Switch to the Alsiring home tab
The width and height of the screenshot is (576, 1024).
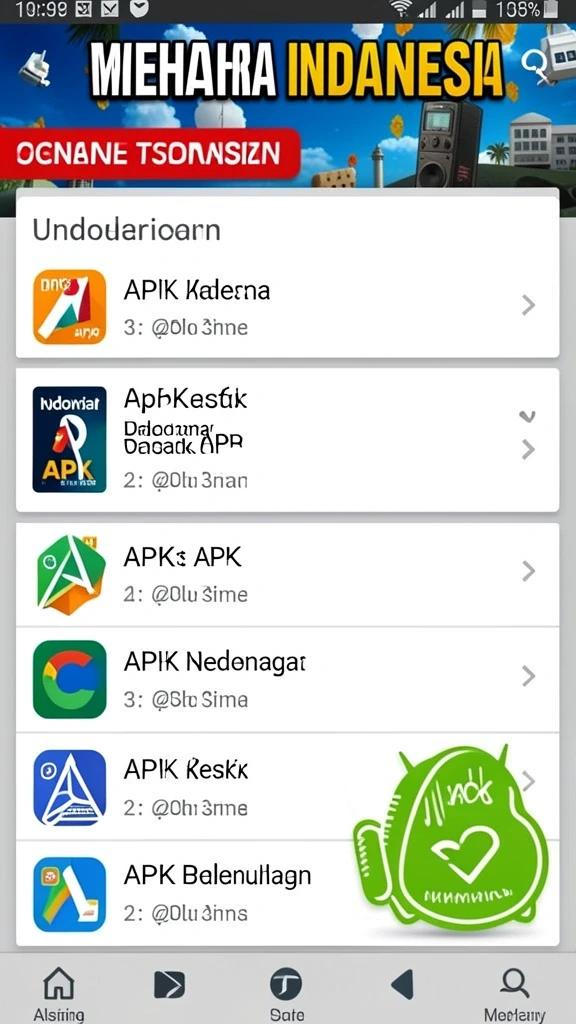click(x=59, y=995)
